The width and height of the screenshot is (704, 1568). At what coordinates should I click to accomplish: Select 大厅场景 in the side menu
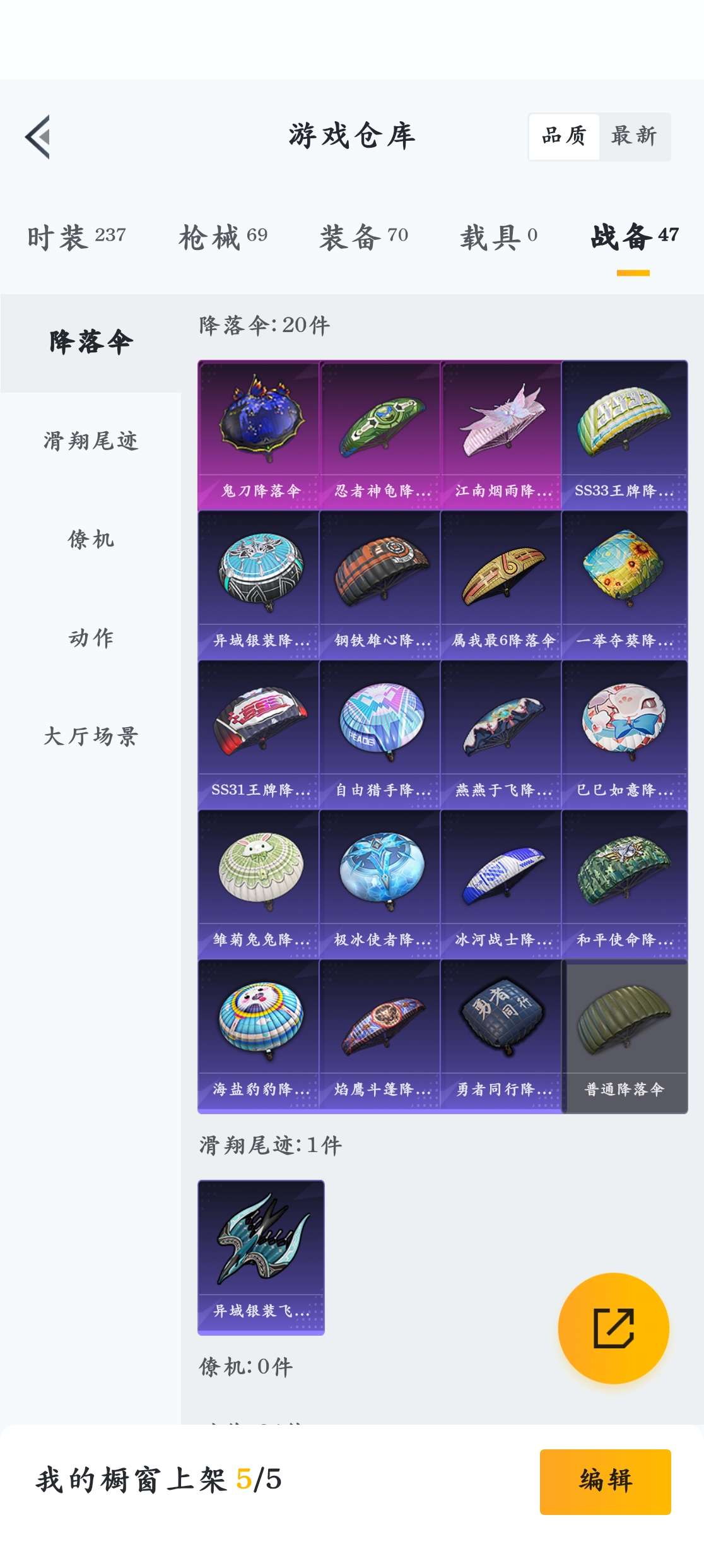[91, 736]
